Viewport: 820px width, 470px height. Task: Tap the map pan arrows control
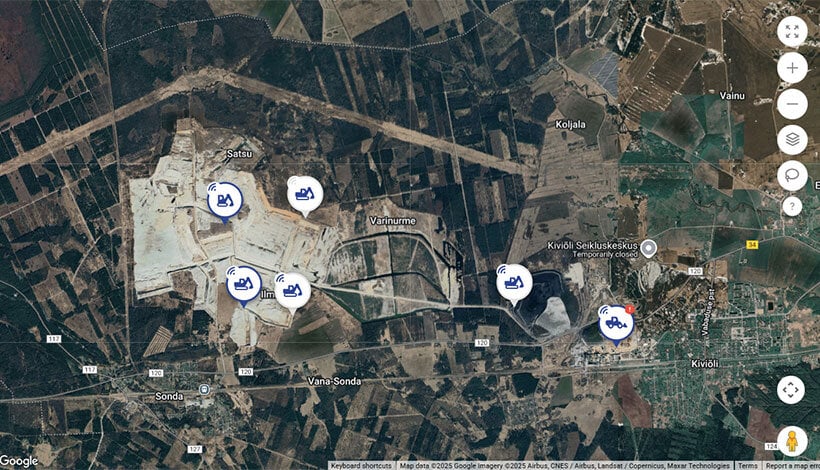pyautogui.click(x=791, y=389)
